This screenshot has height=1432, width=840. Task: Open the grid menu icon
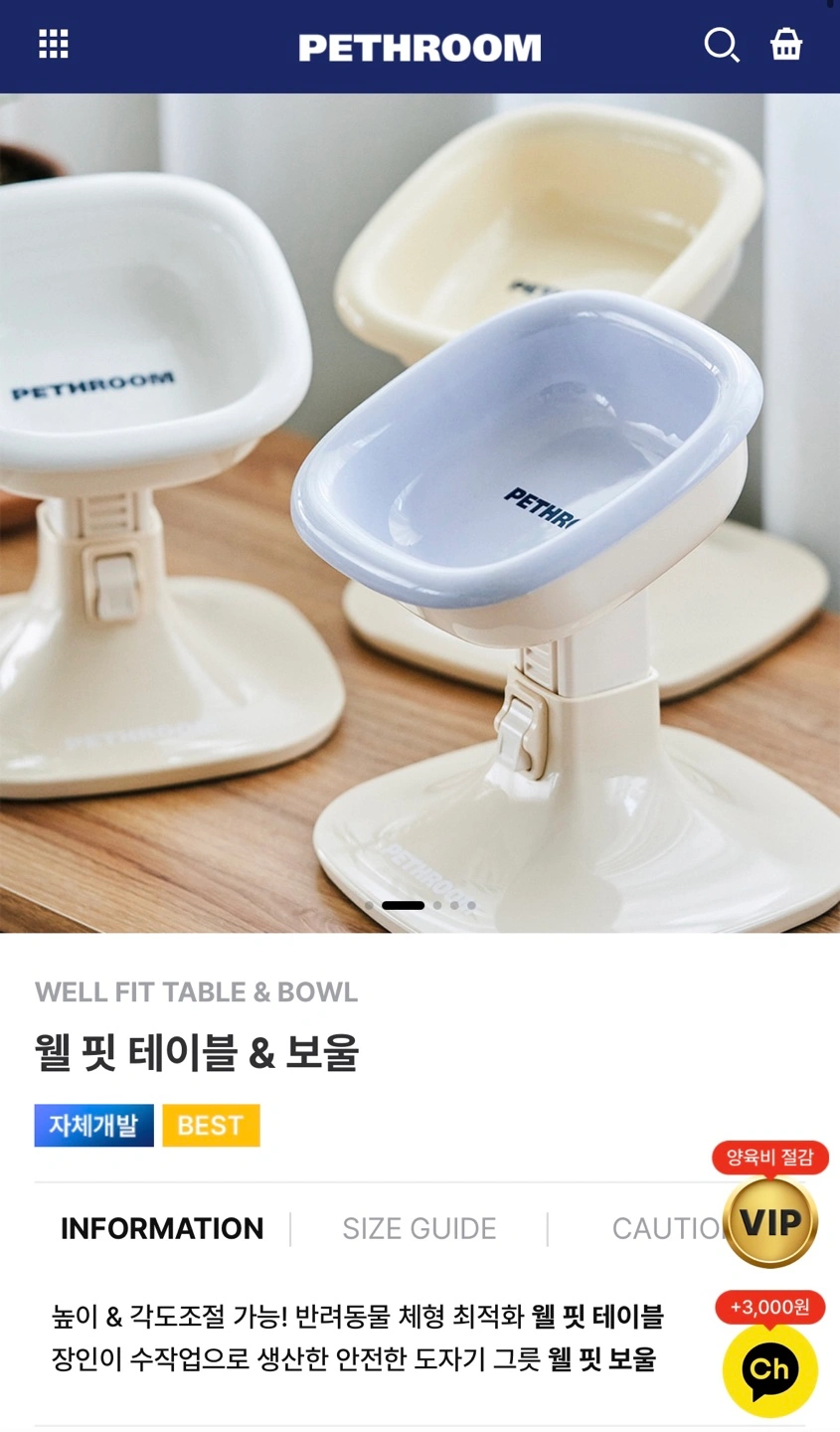tap(53, 45)
